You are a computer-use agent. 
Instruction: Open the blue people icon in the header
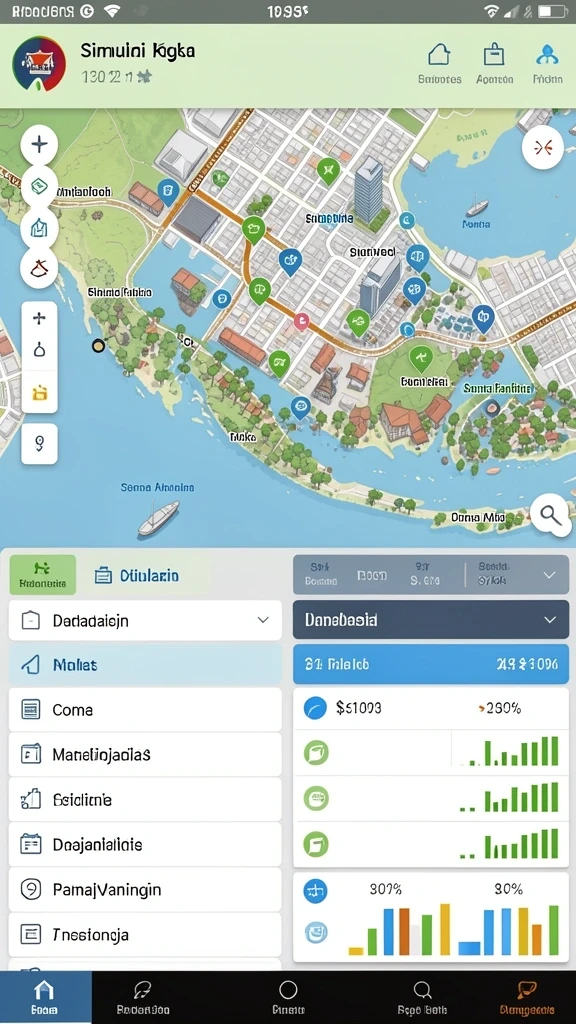(547, 55)
